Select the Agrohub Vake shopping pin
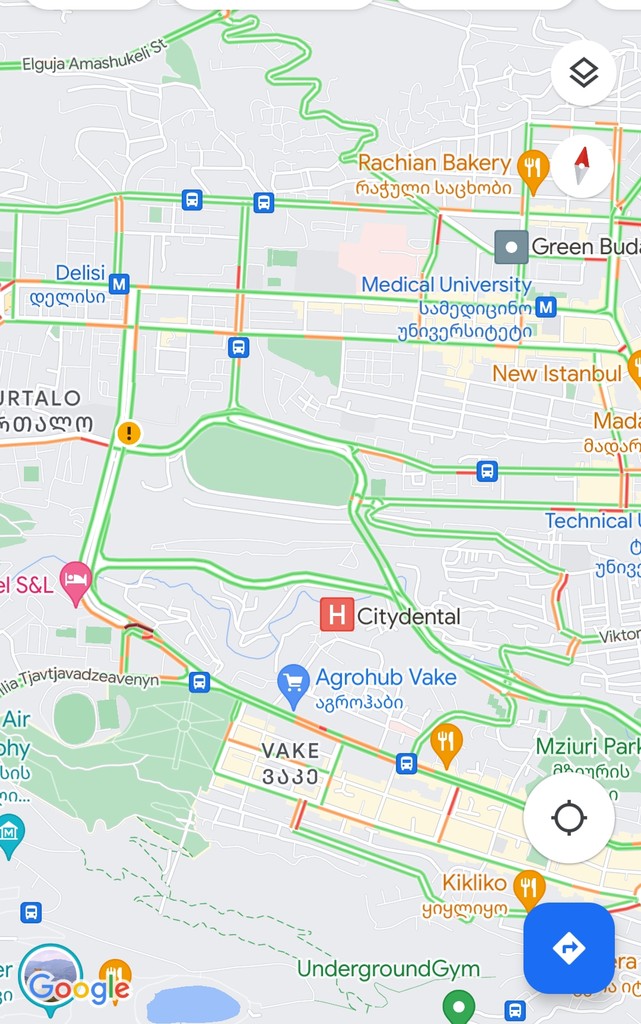 click(293, 684)
